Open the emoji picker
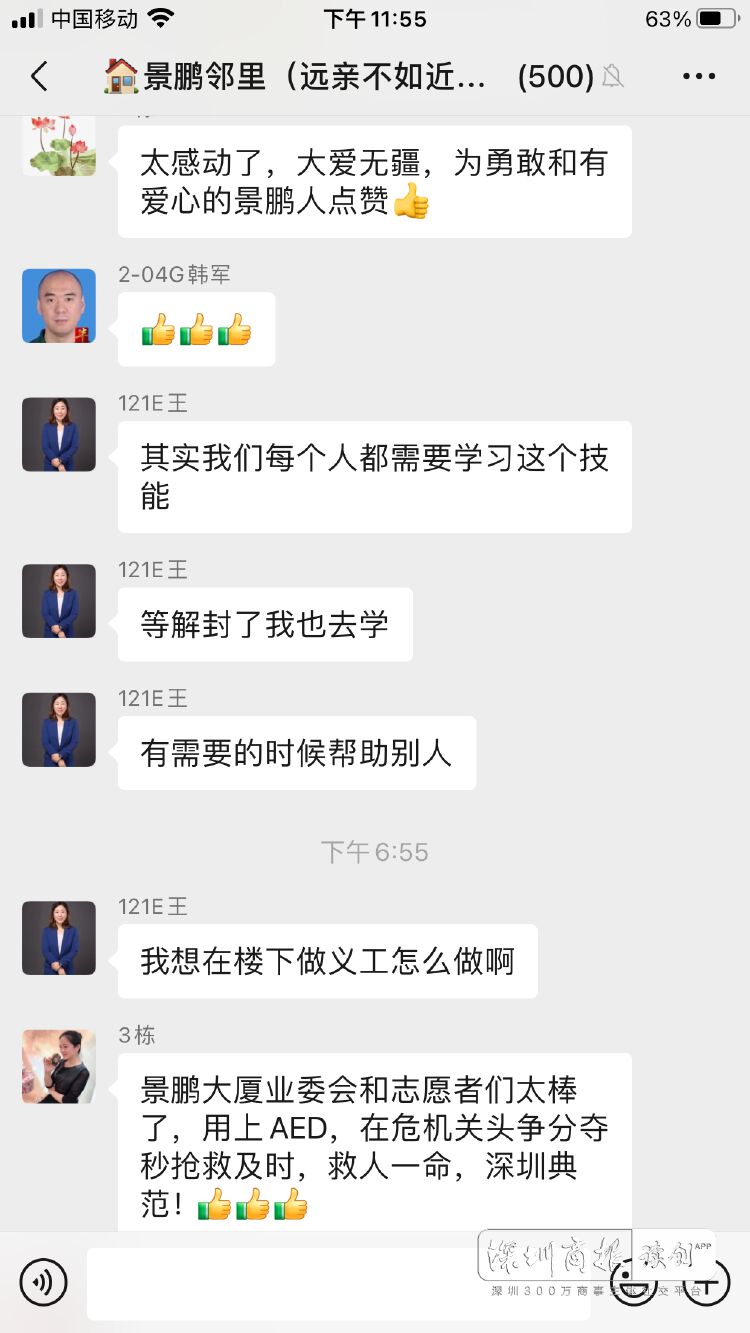Image resolution: width=750 pixels, height=1333 pixels. (633, 1283)
